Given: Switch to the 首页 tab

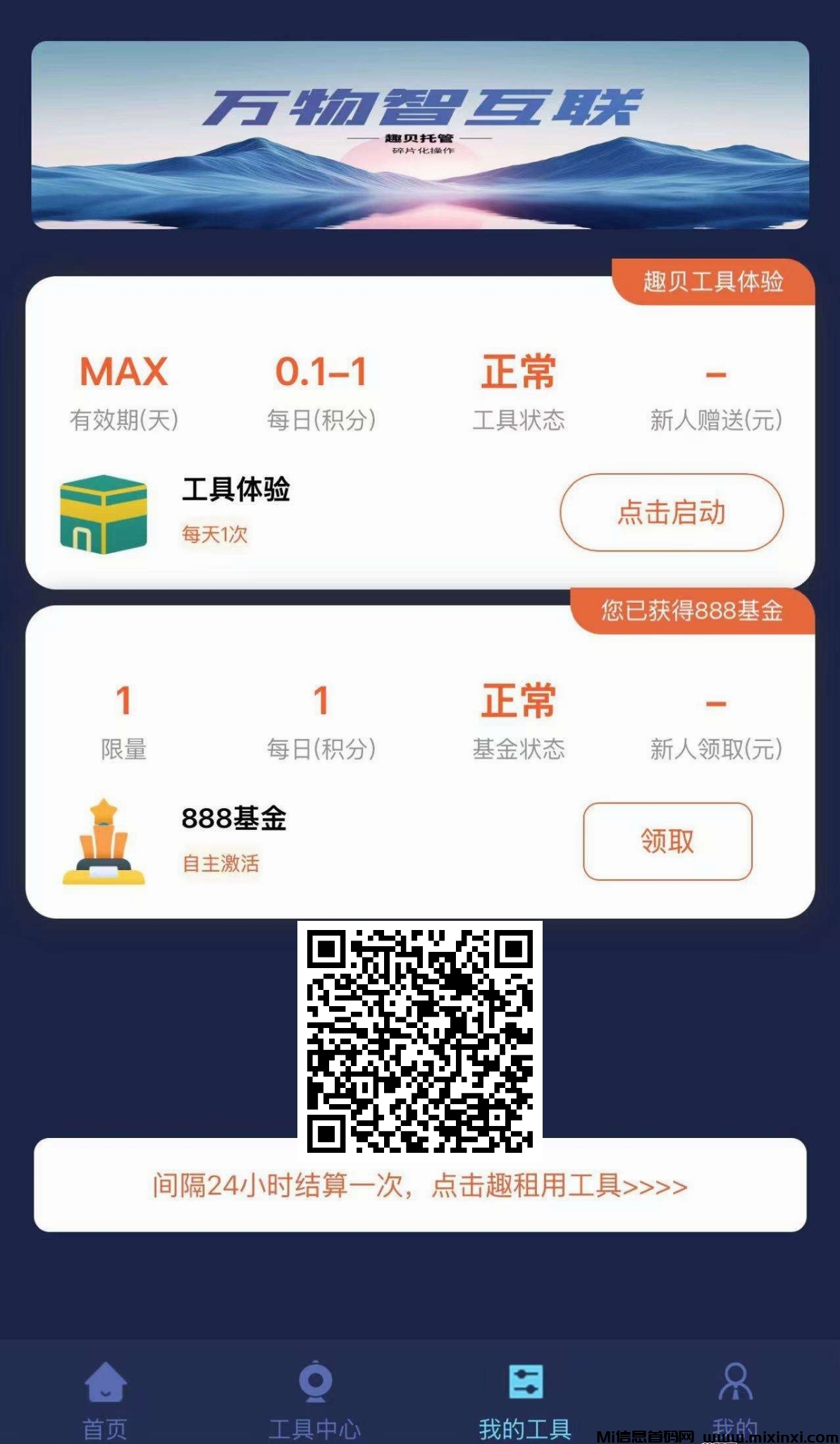Looking at the screenshot, I should pos(106,1403).
